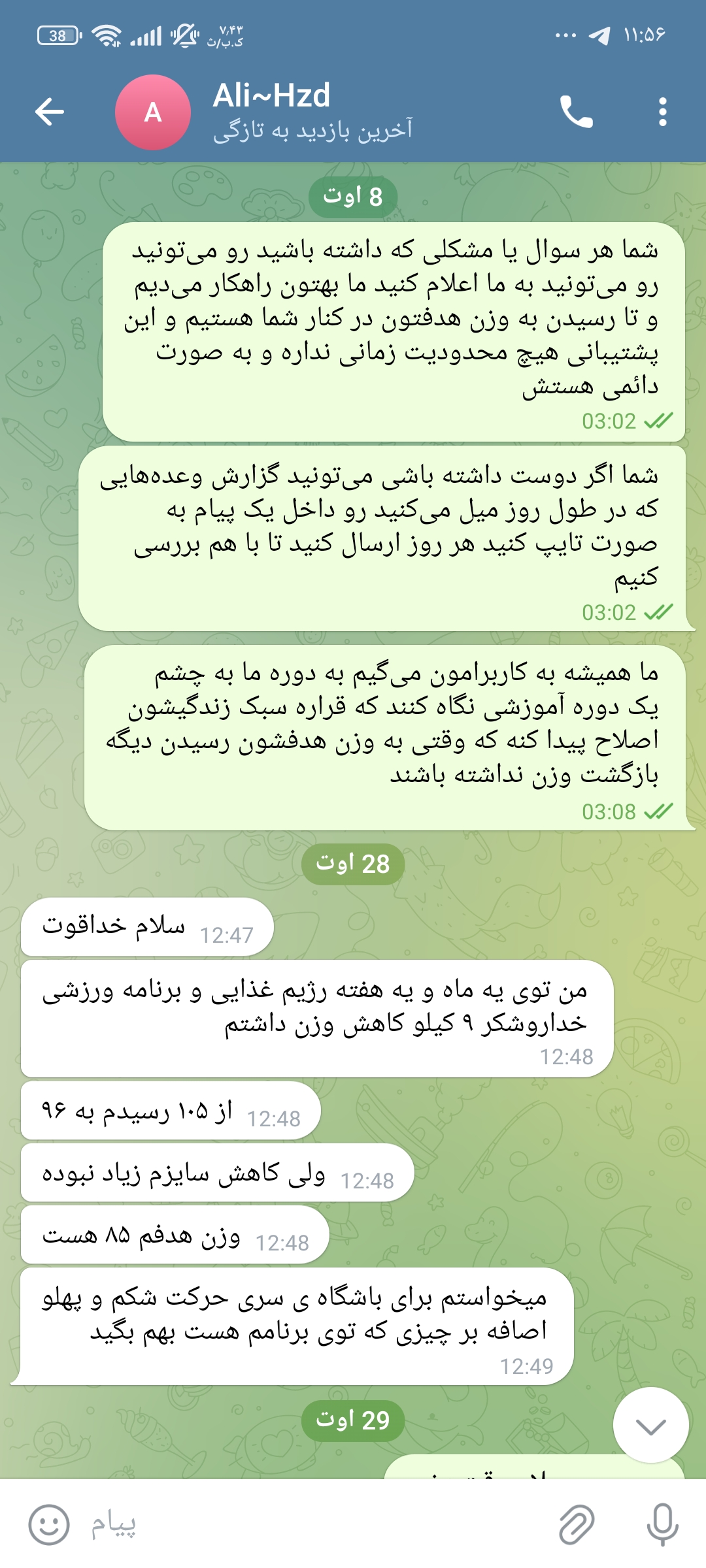Attach a file with the paperclip icon

pos(577,1525)
